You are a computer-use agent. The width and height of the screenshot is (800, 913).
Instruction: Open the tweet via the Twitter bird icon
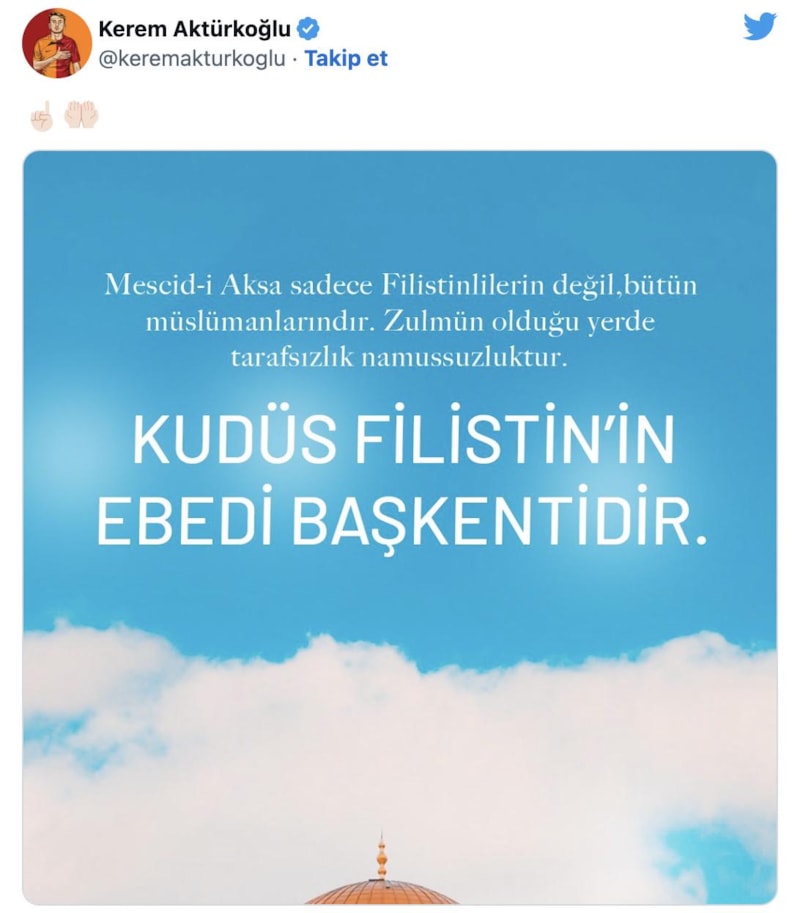tap(759, 27)
